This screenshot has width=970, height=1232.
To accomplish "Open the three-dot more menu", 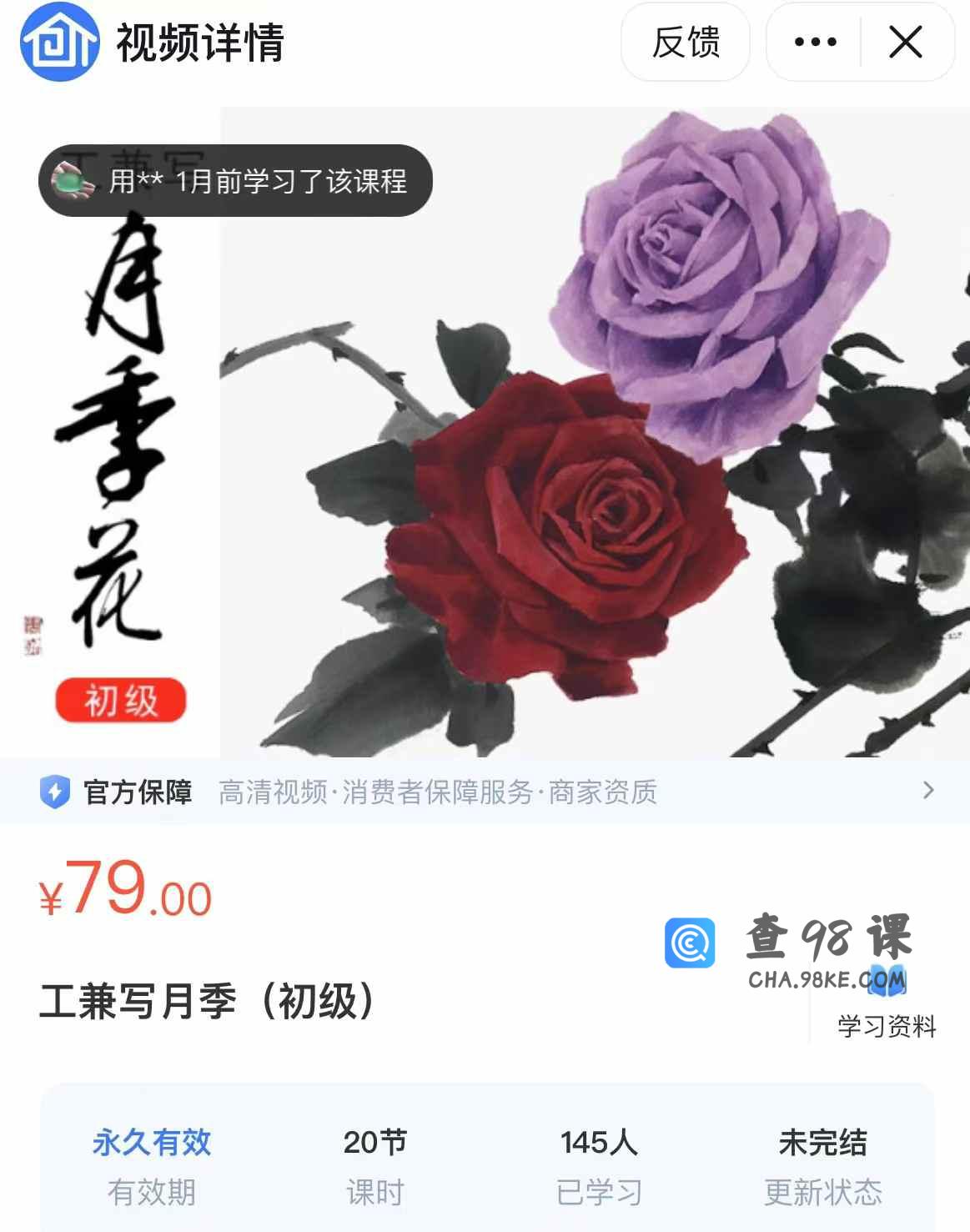I will click(x=815, y=42).
